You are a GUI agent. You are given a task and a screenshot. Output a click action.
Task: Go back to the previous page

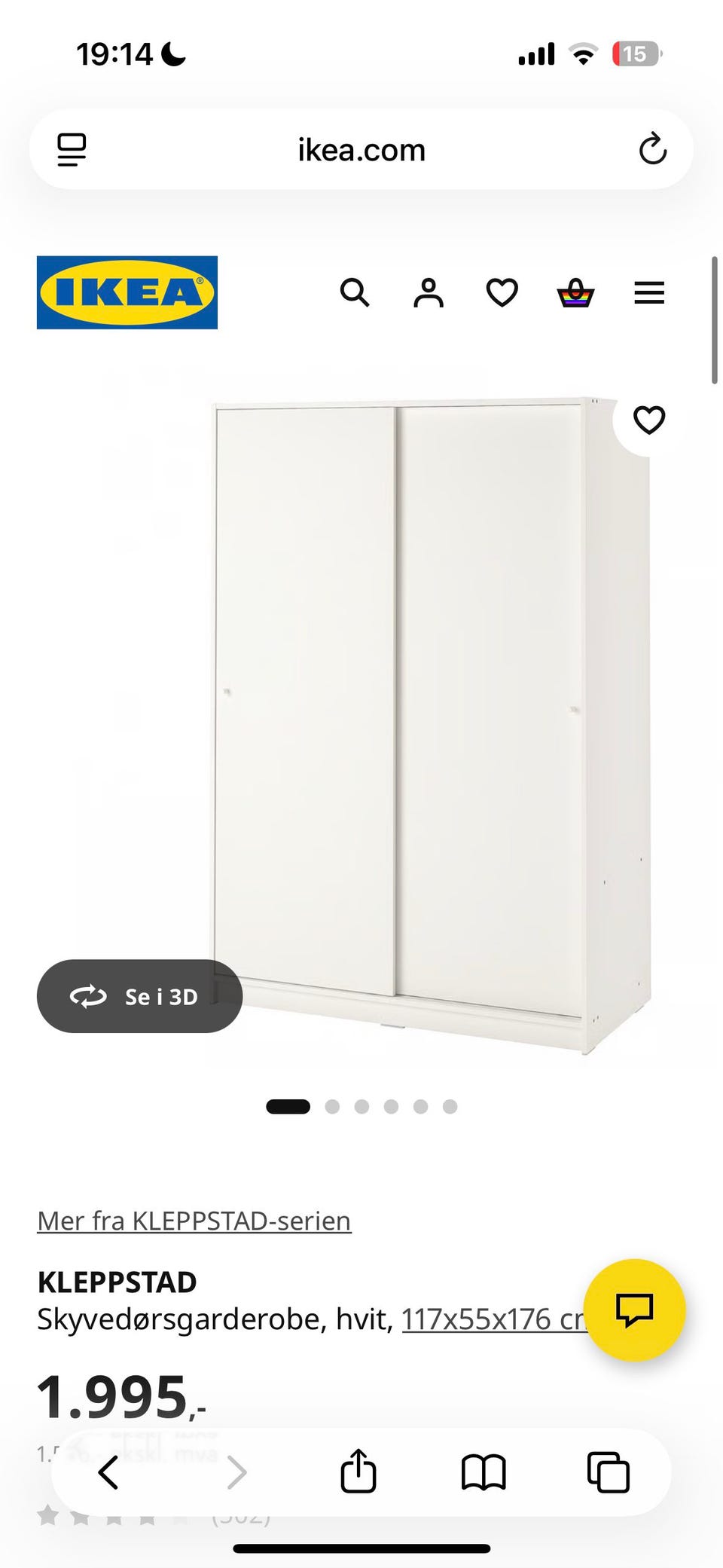[108, 1472]
